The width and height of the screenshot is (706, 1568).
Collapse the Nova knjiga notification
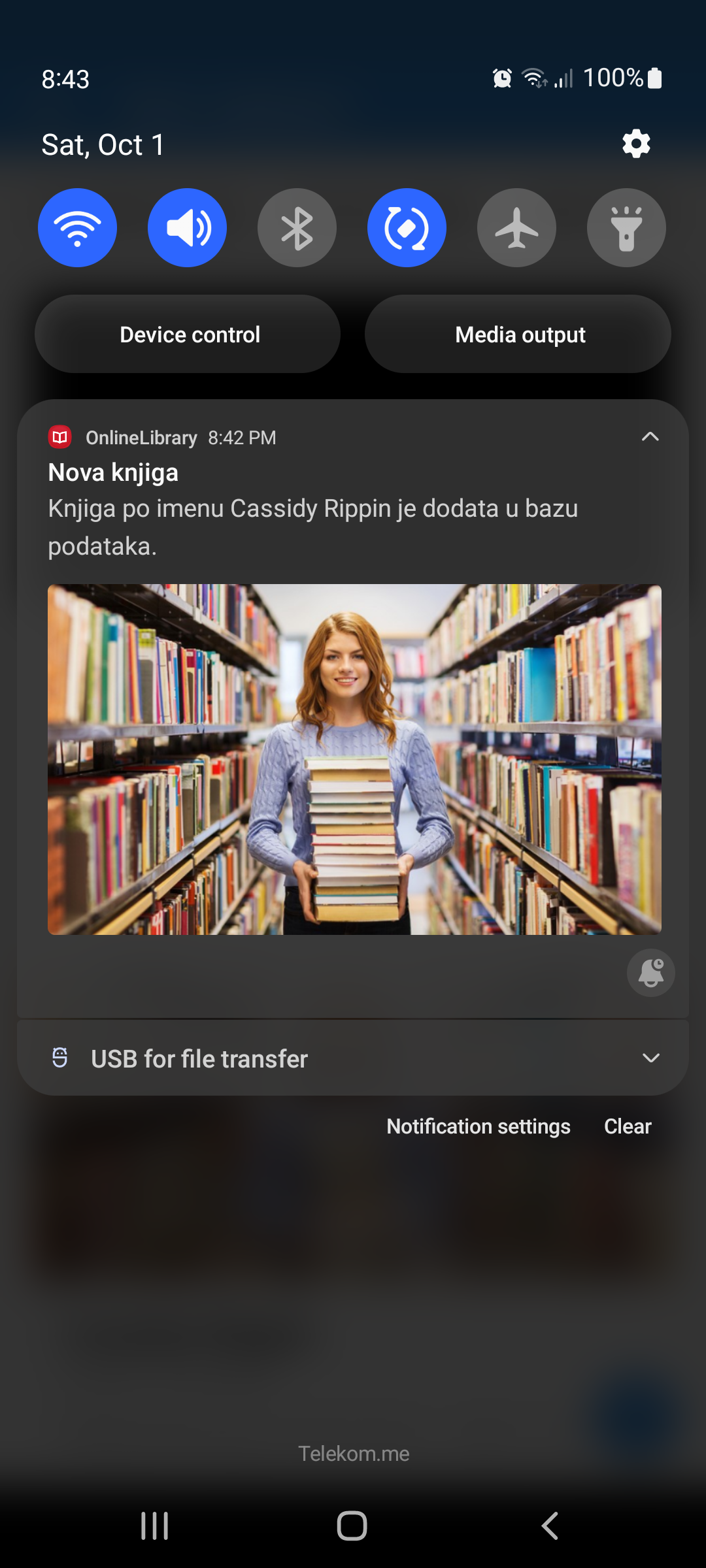pos(650,437)
